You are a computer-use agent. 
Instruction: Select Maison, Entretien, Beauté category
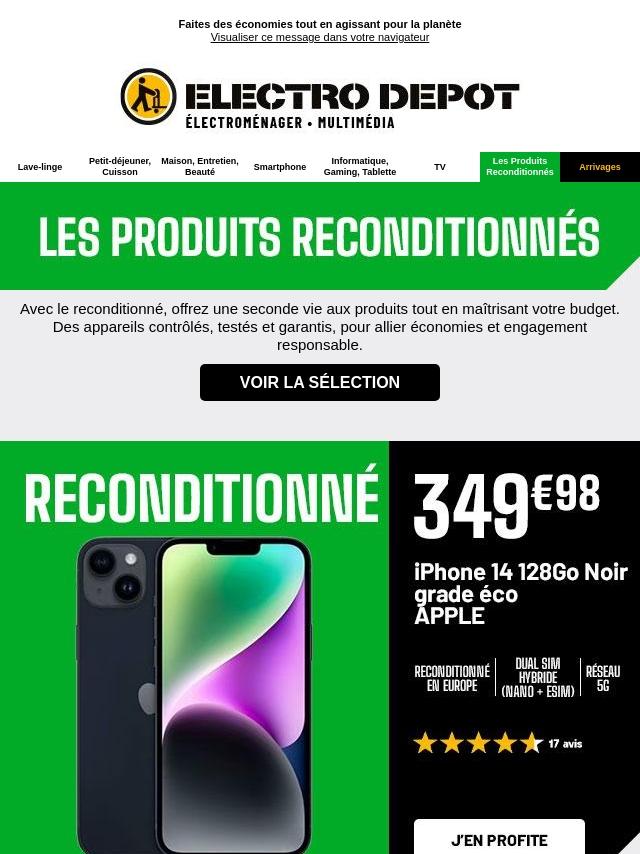(200, 166)
